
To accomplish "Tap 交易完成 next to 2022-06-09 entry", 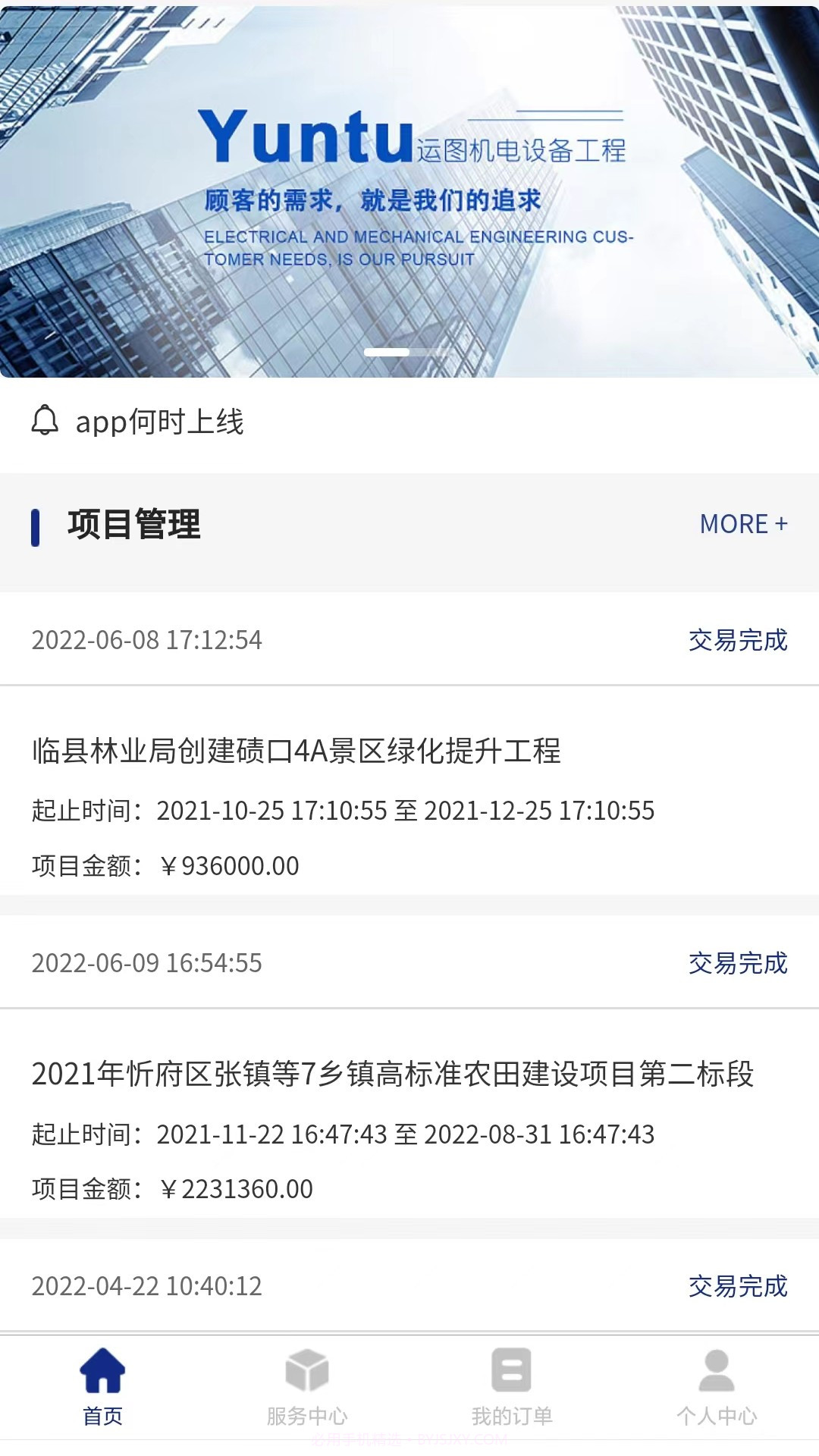I will [x=737, y=965].
